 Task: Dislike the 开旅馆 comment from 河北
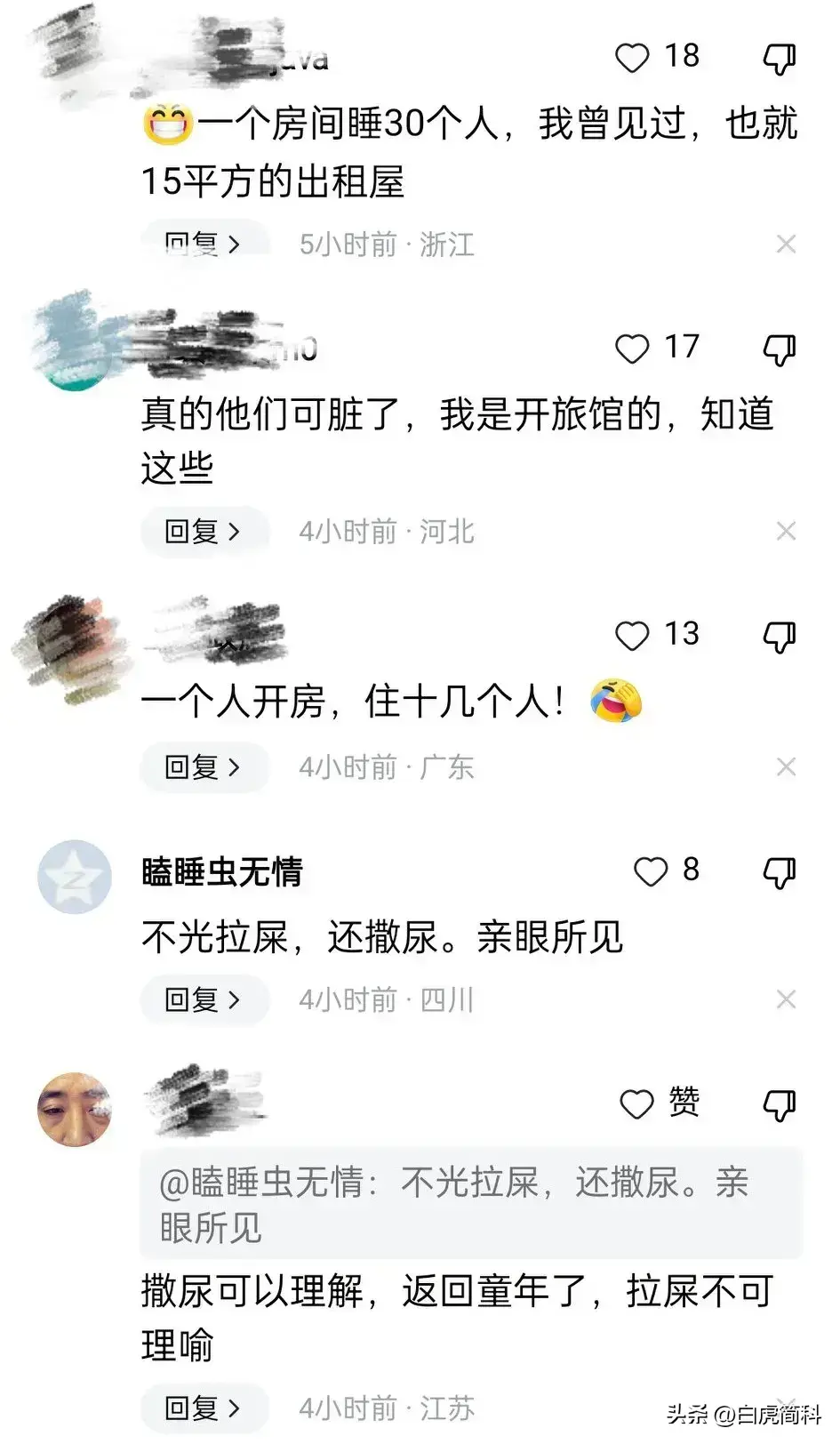[x=780, y=349]
